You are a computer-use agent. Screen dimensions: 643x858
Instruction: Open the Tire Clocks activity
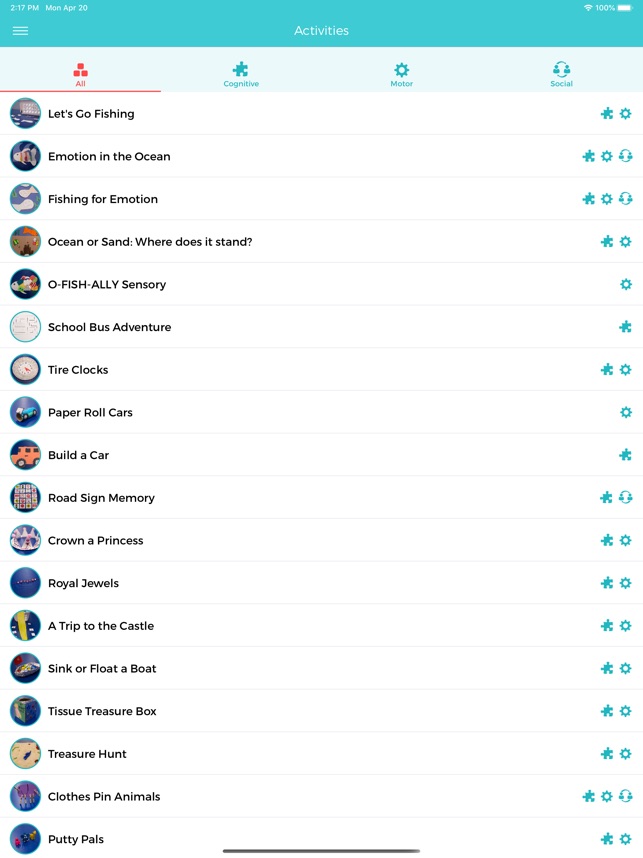point(78,370)
